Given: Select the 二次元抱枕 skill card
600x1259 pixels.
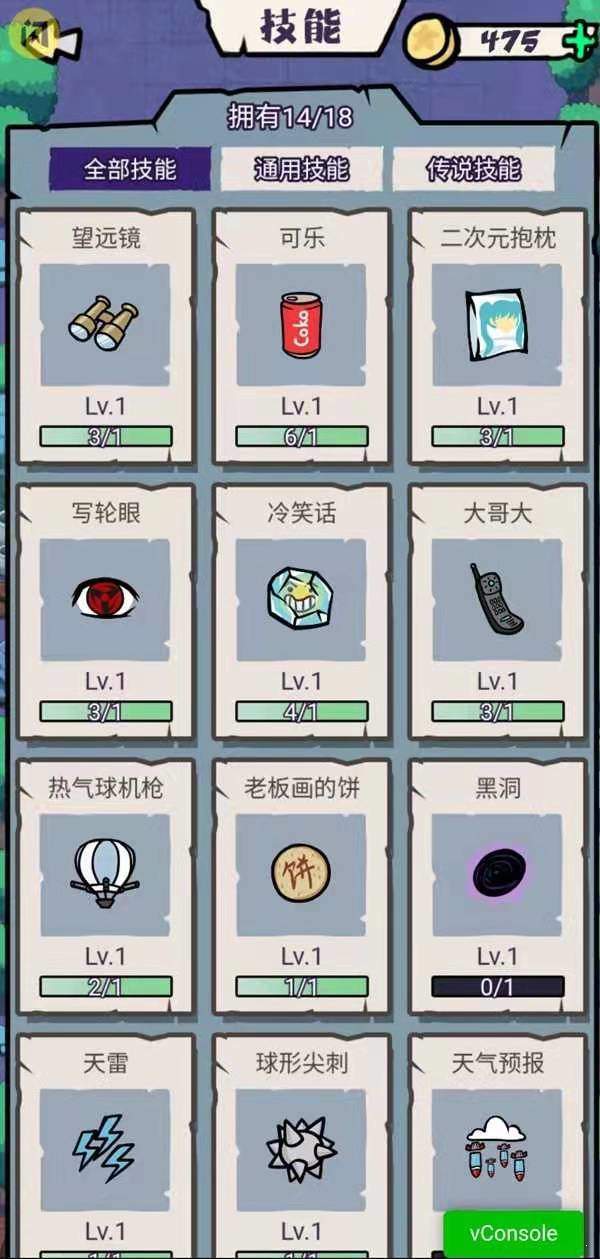Looking at the screenshot, I should pos(497,337).
